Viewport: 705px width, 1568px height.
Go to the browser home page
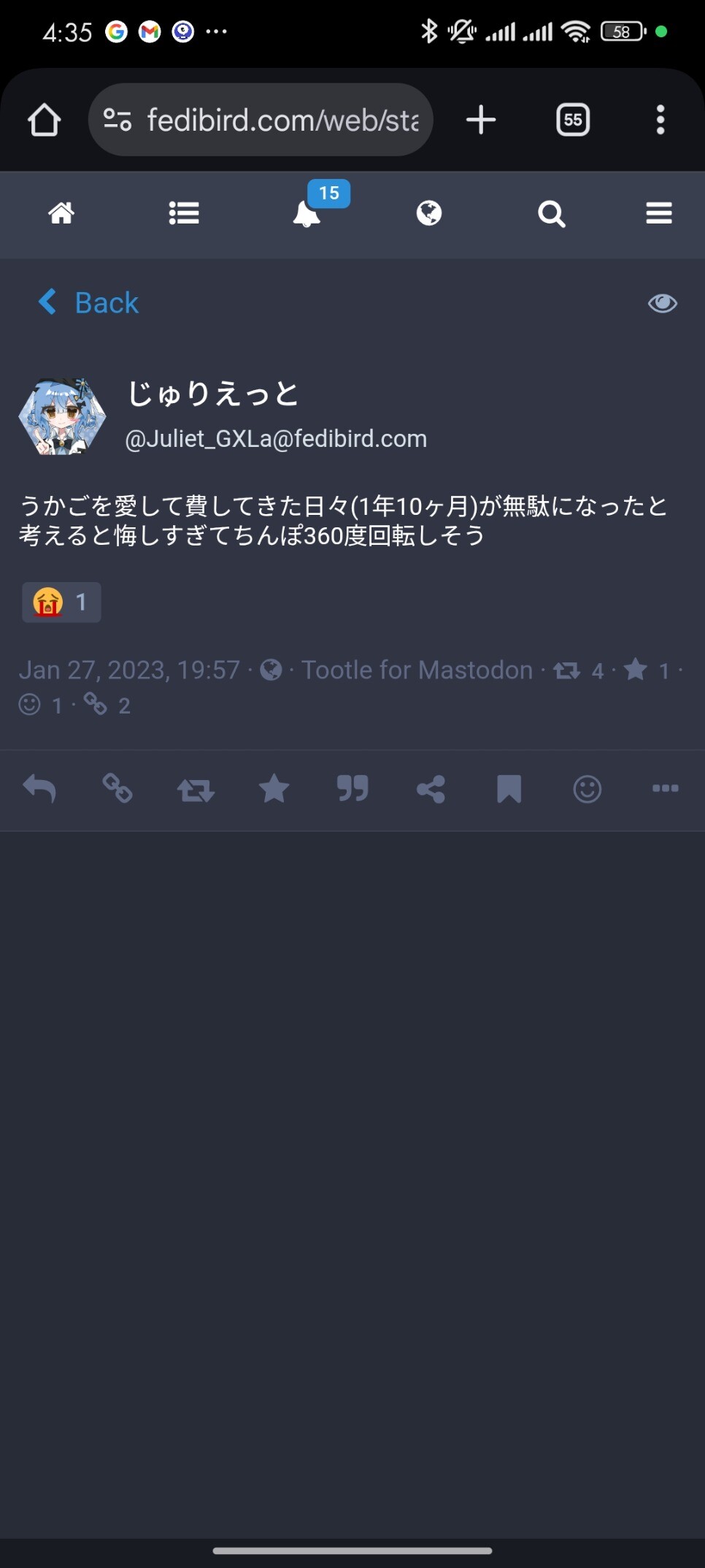pos(45,120)
